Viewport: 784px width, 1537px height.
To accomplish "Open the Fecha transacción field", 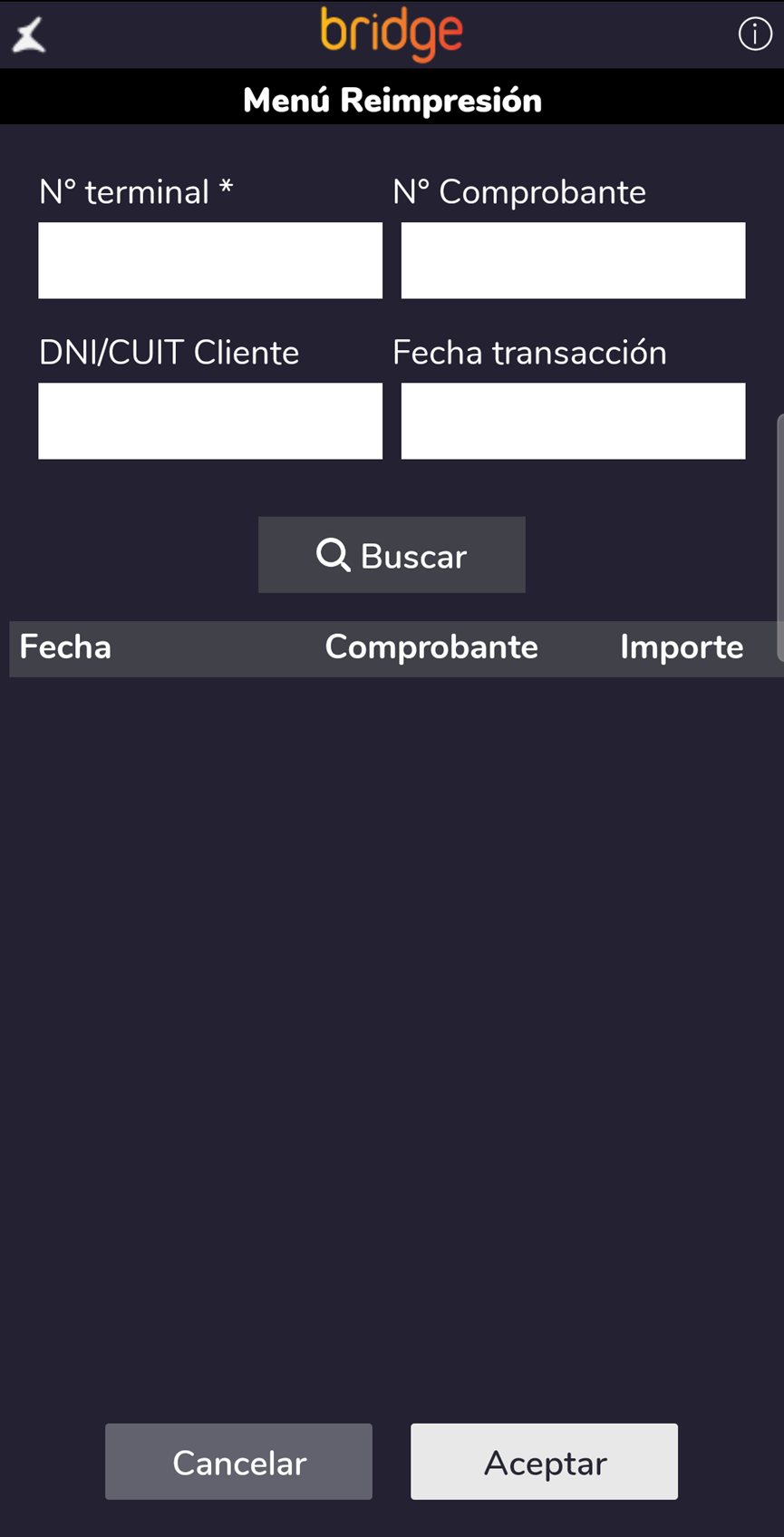I will tap(573, 421).
